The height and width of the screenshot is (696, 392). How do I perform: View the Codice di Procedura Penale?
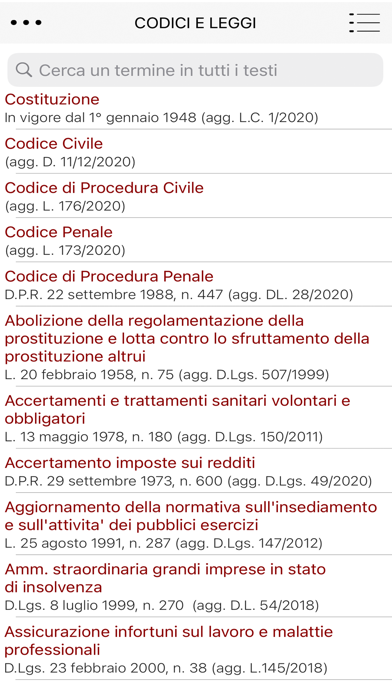(x=196, y=285)
